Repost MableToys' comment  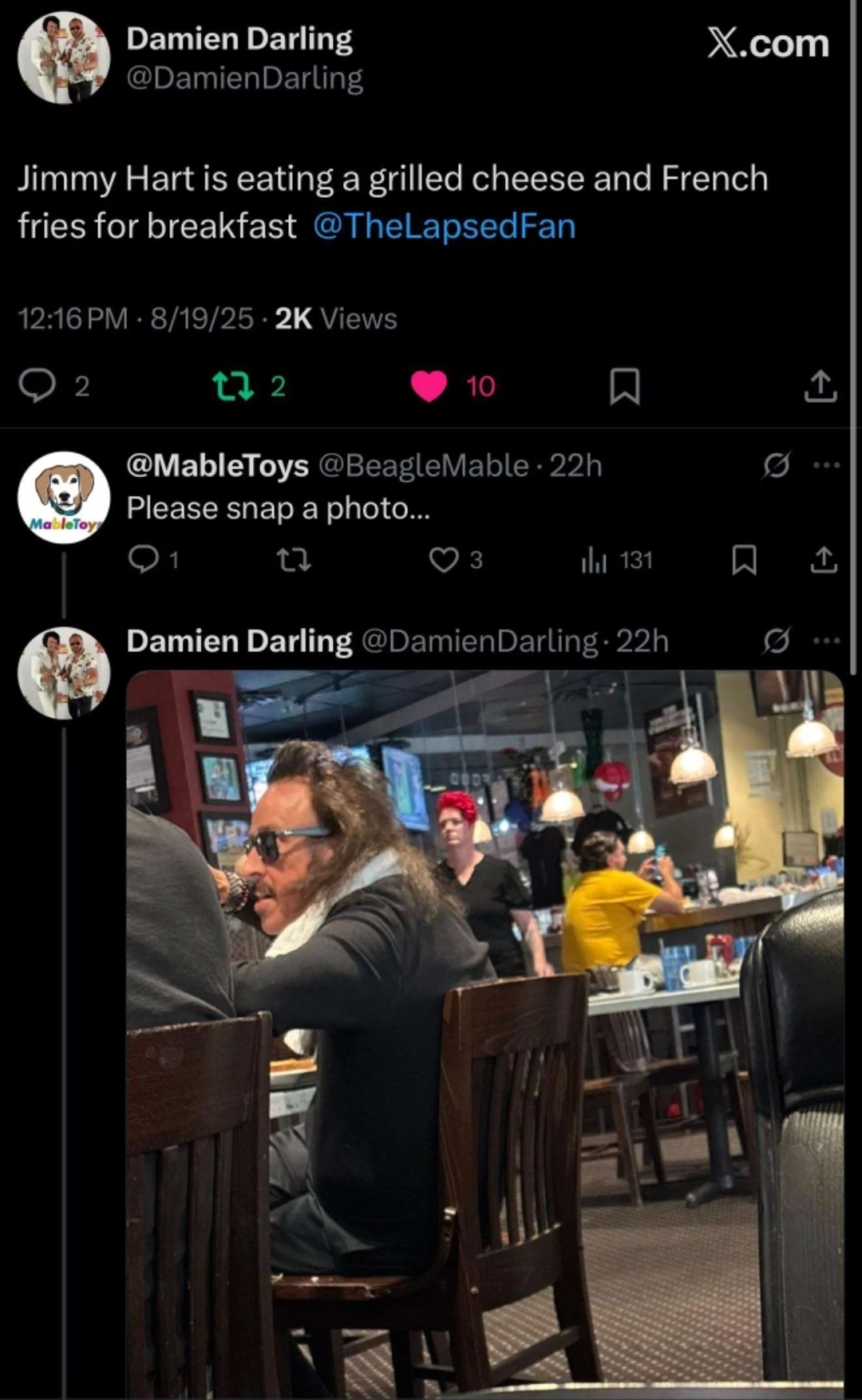point(293,560)
